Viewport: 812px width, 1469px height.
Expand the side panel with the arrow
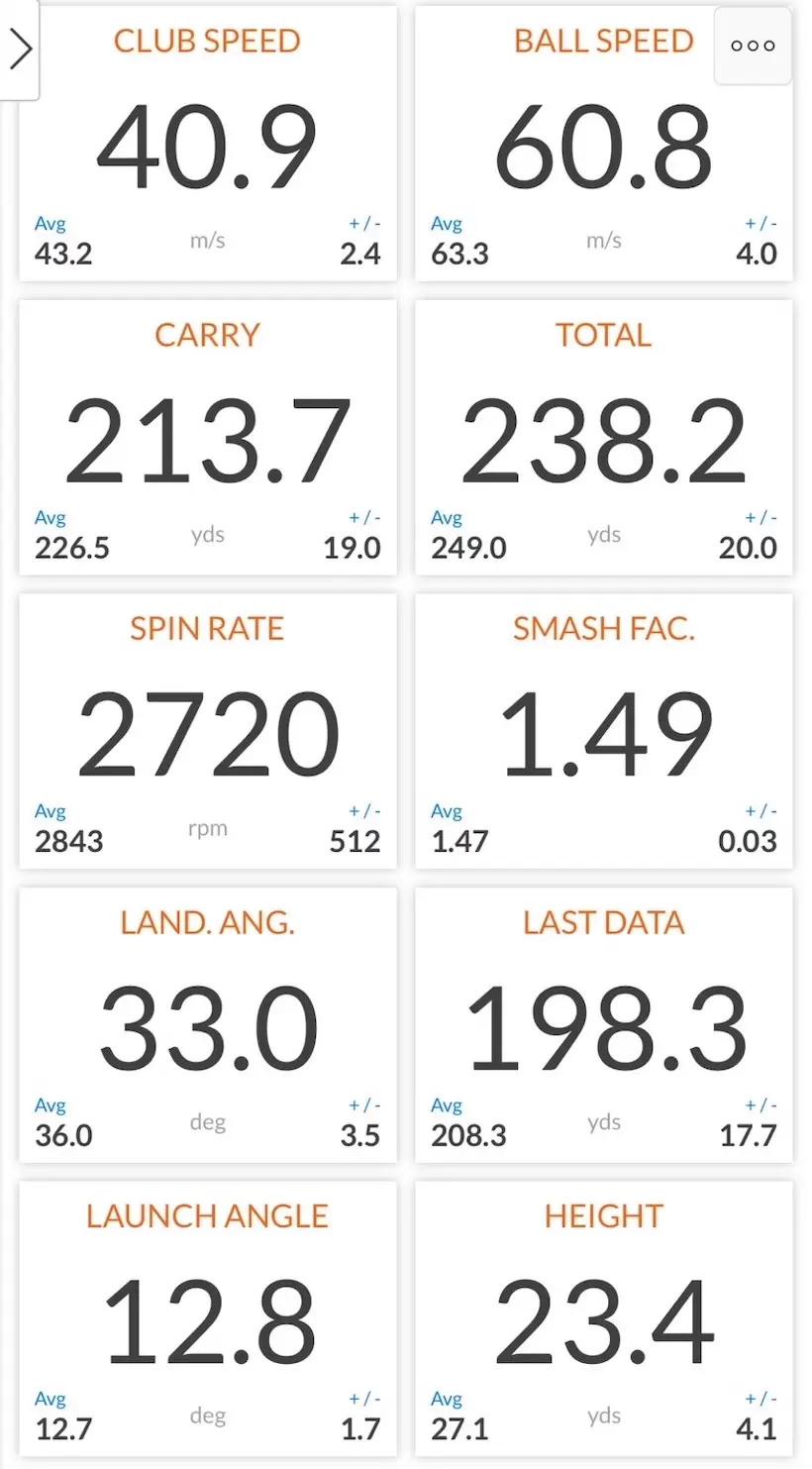click(x=20, y=49)
